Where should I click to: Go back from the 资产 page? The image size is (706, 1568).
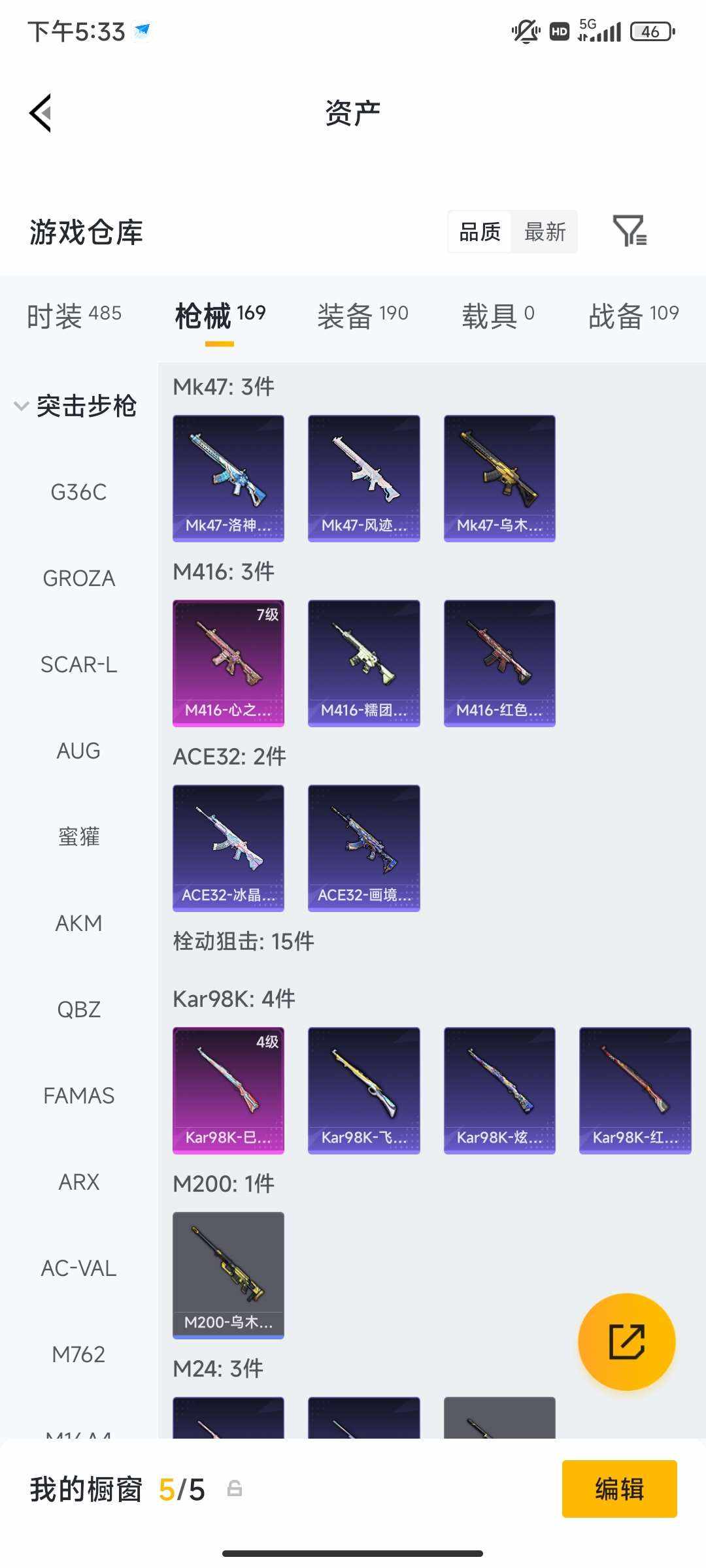click(x=41, y=113)
